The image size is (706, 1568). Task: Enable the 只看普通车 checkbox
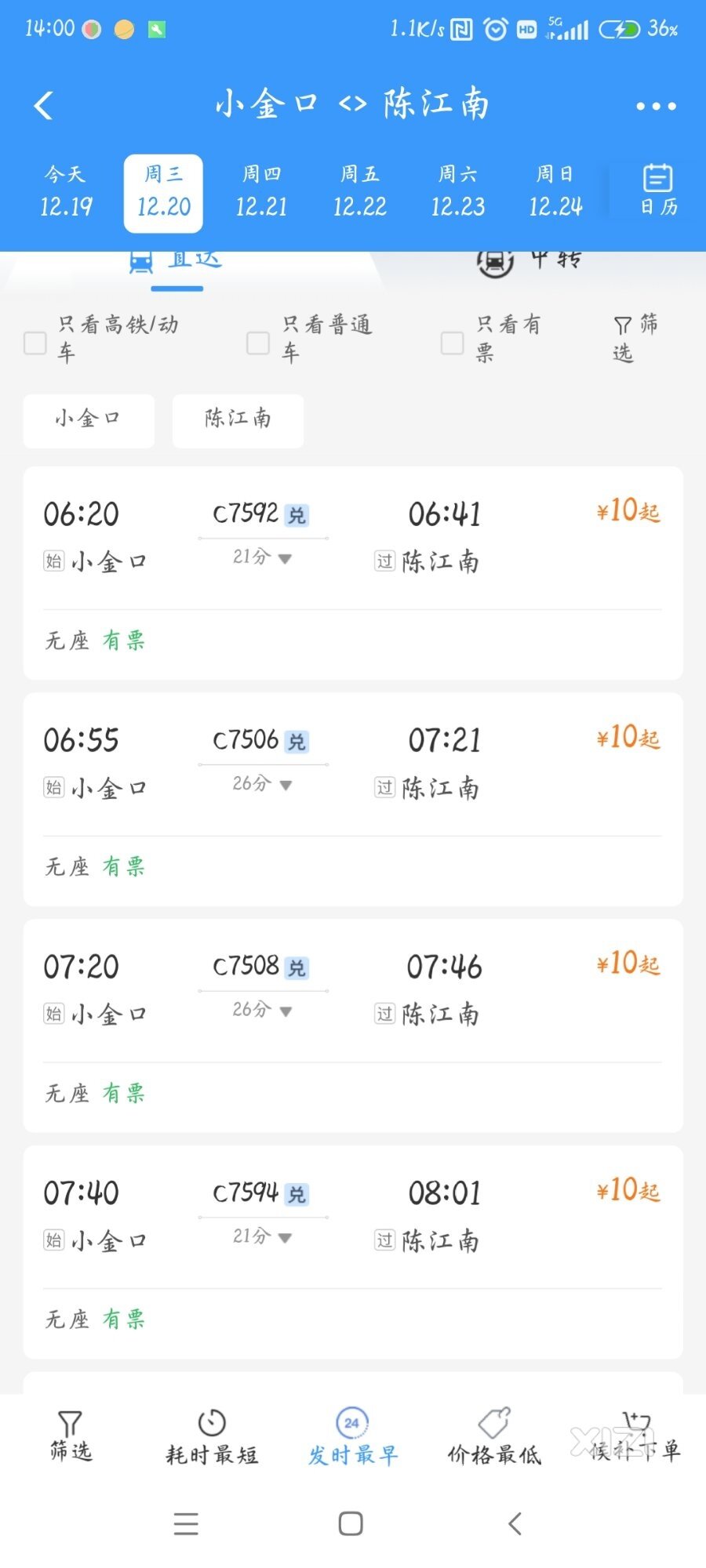tap(258, 343)
